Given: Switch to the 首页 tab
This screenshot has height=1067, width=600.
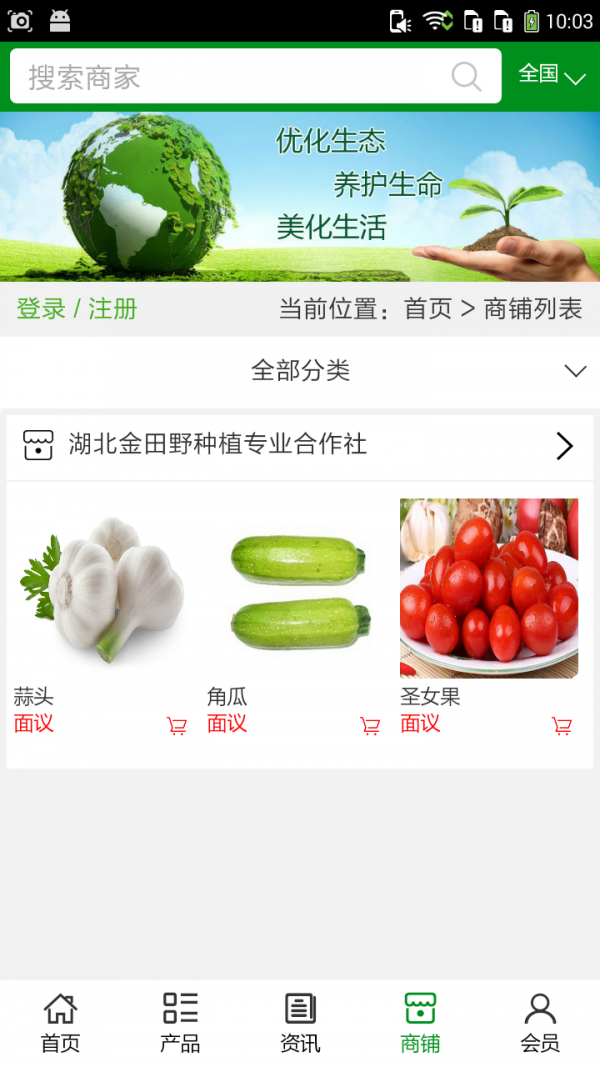Looking at the screenshot, I should (x=60, y=1022).
